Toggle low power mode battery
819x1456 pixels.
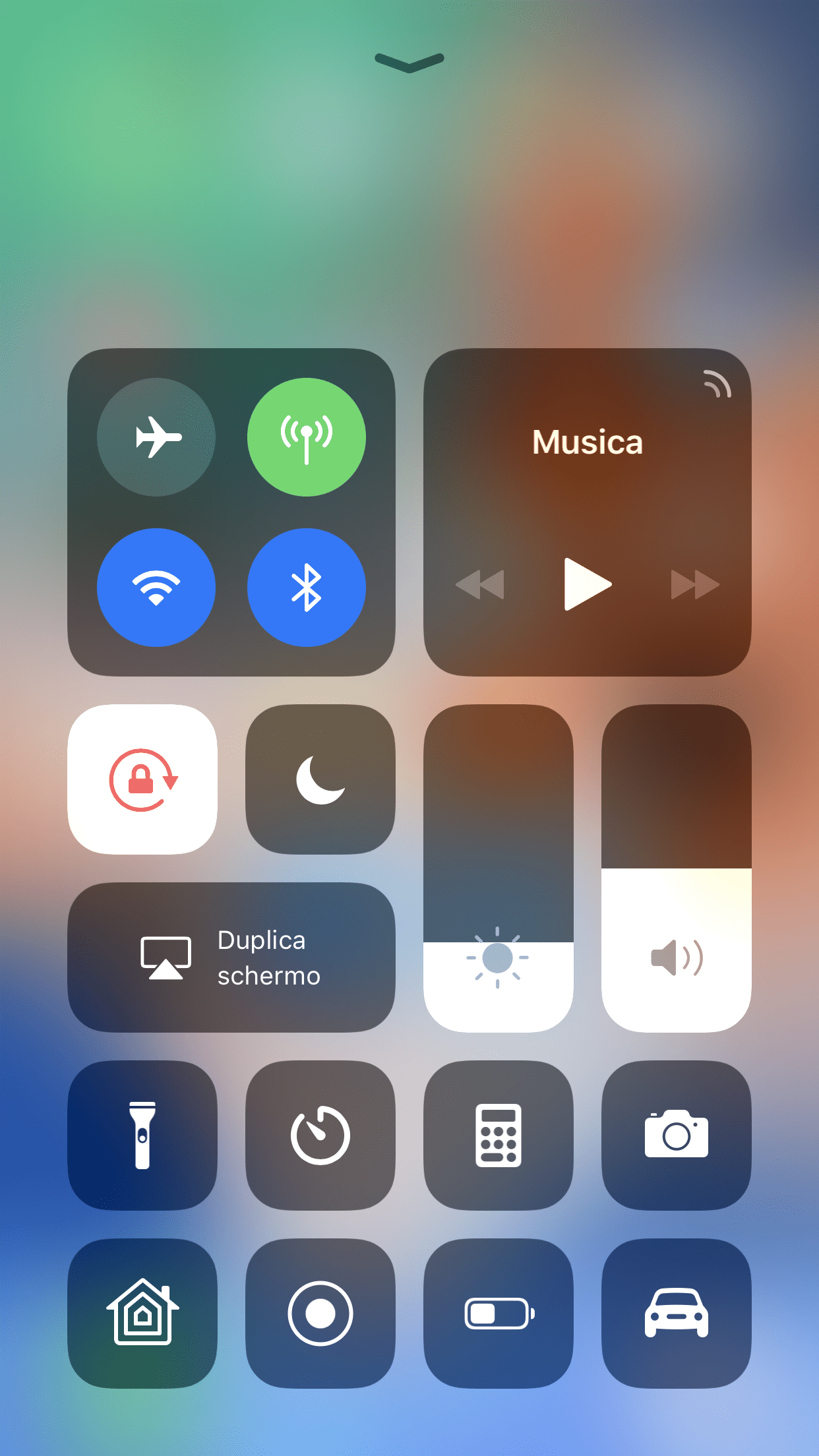[x=499, y=1314]
